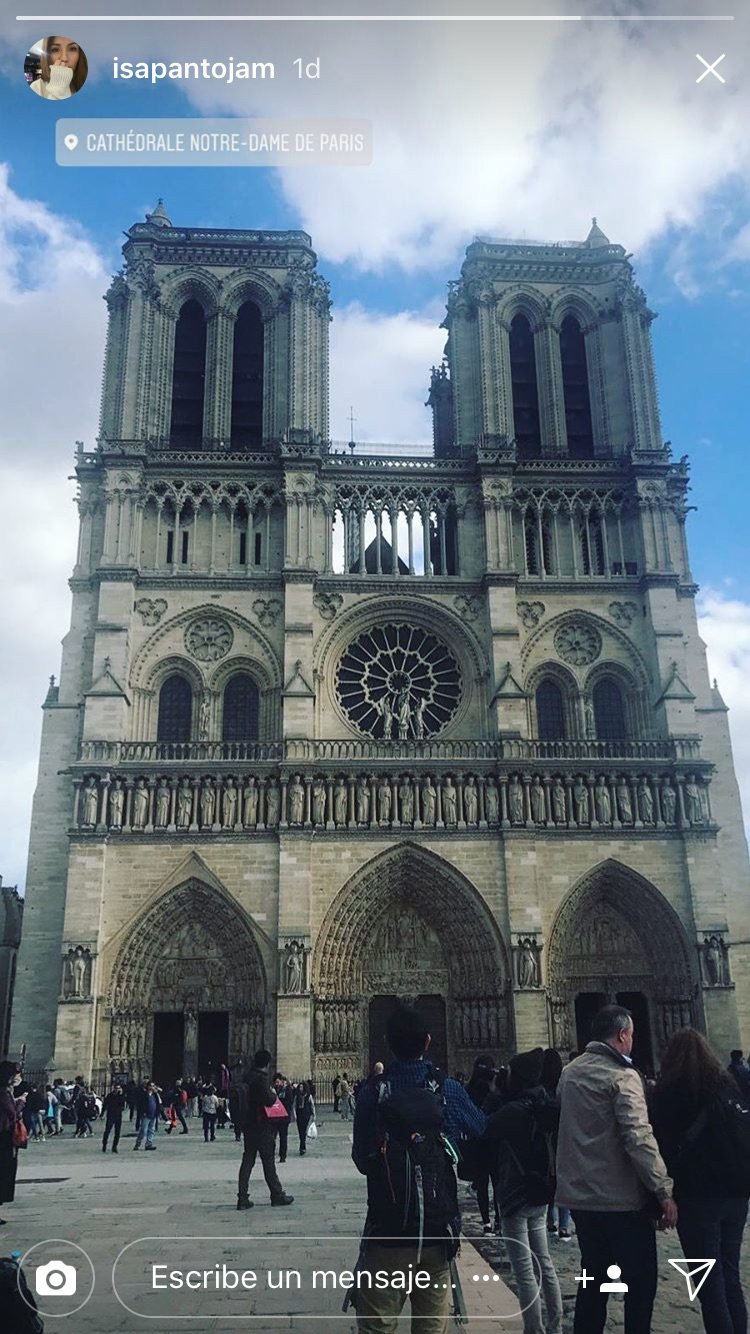Open the camera to reply
This screenshot has width=750, height=1334.
coord(56,1278)
